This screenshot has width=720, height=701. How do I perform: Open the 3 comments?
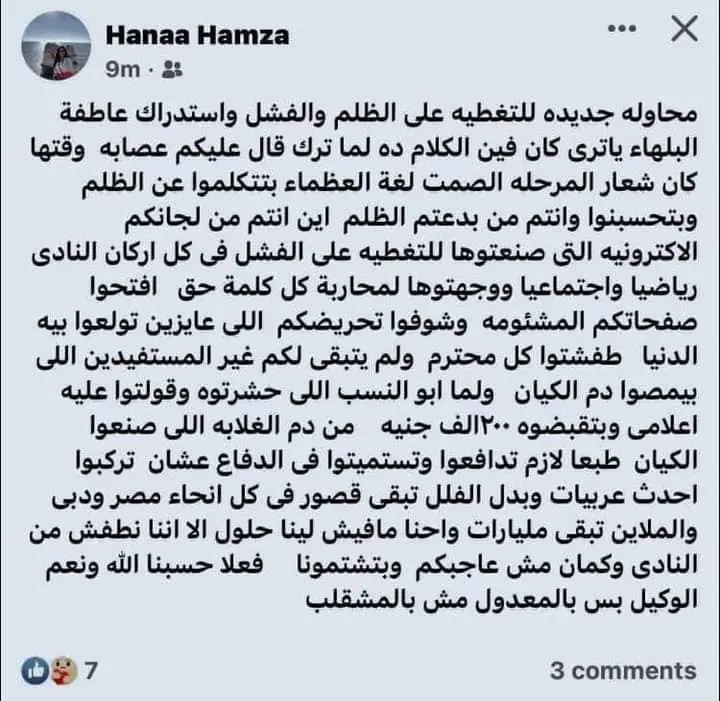[x=623, y=671]
